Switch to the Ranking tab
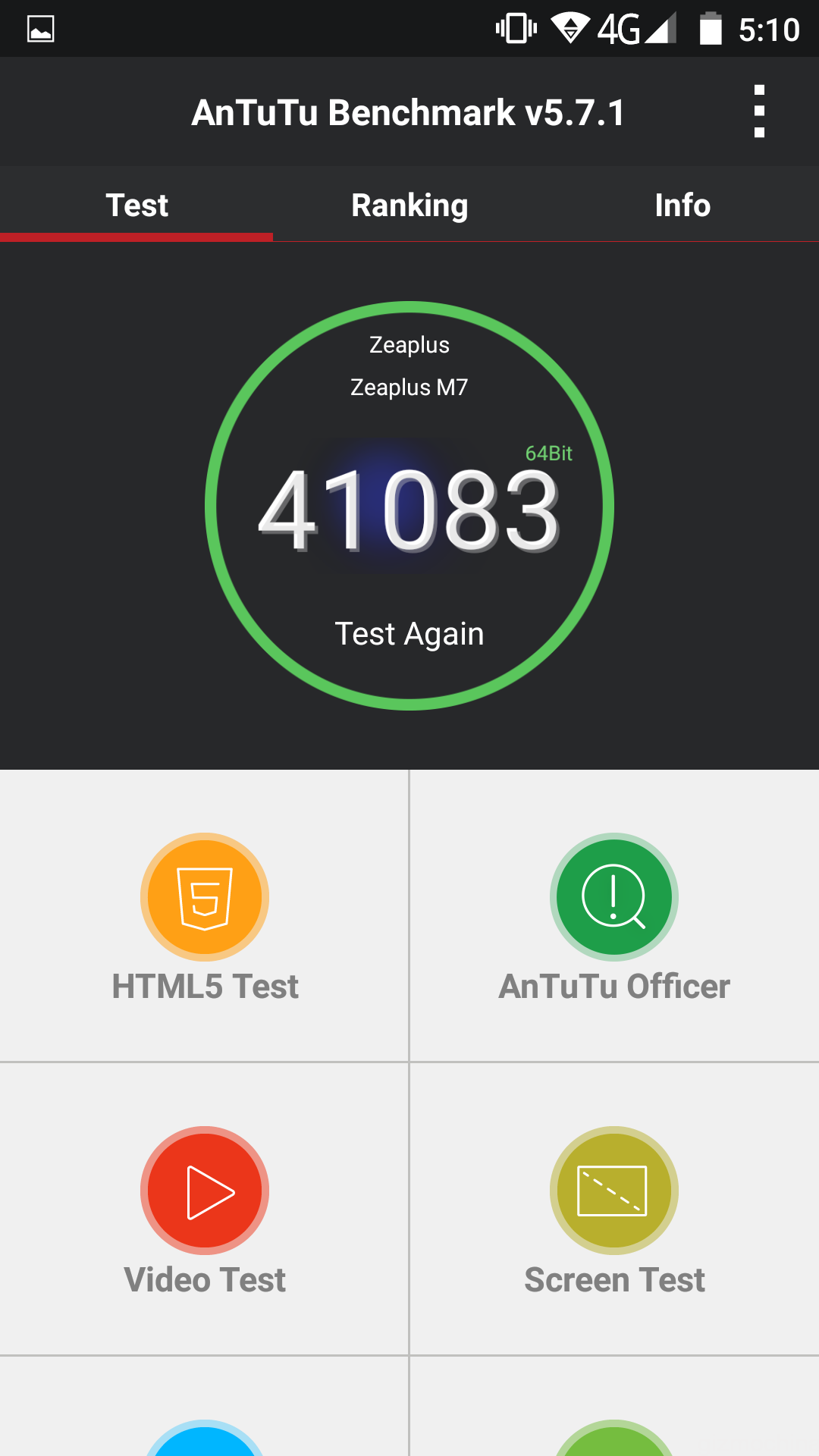The image size is (819, 1456). click(409, 206)
